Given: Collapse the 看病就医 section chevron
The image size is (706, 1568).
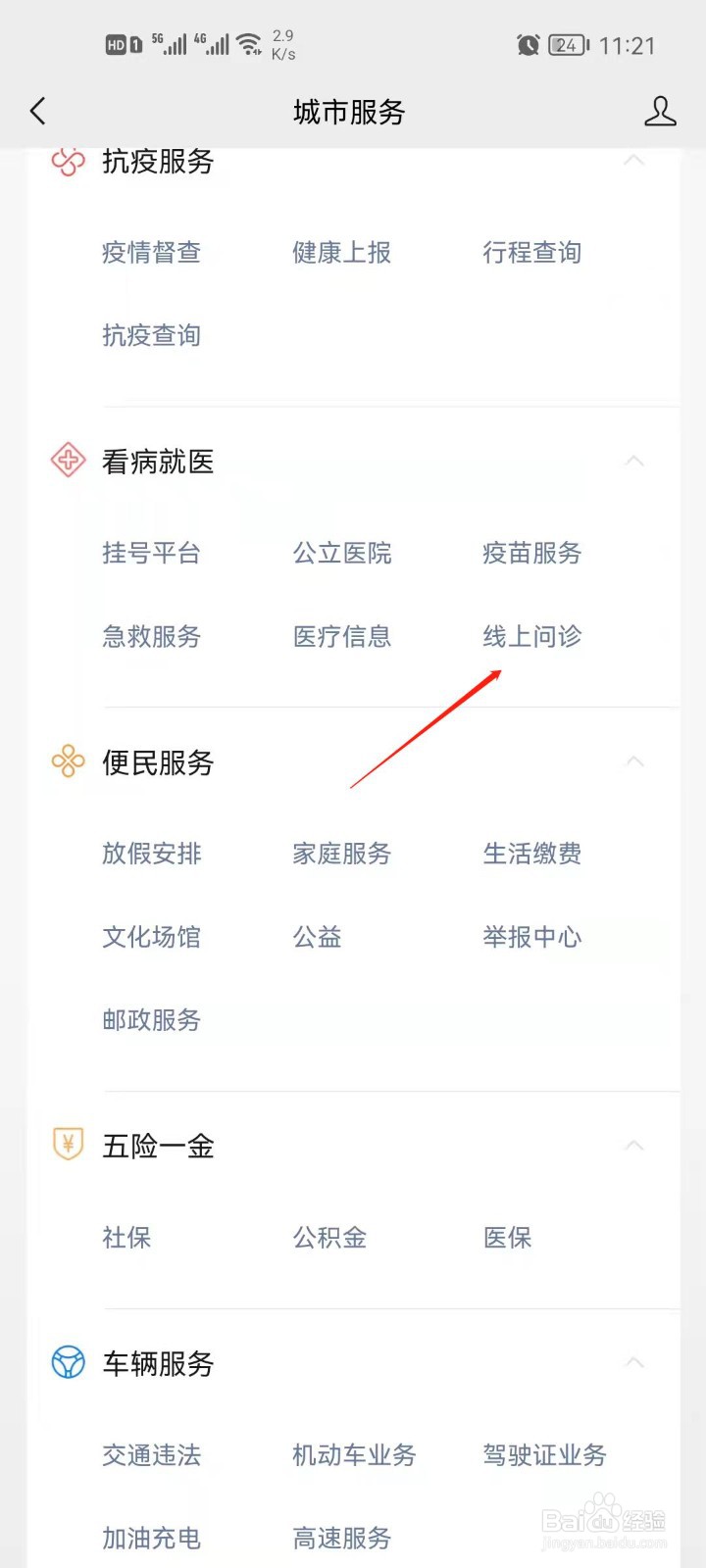Looking at the screenshot, I should coord(634,461).
